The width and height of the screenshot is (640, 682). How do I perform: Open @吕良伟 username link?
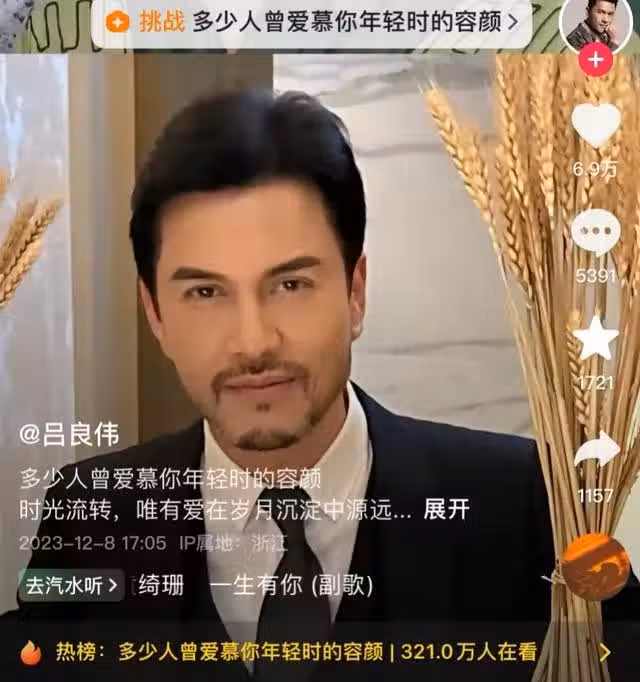[x=69, y=434]
